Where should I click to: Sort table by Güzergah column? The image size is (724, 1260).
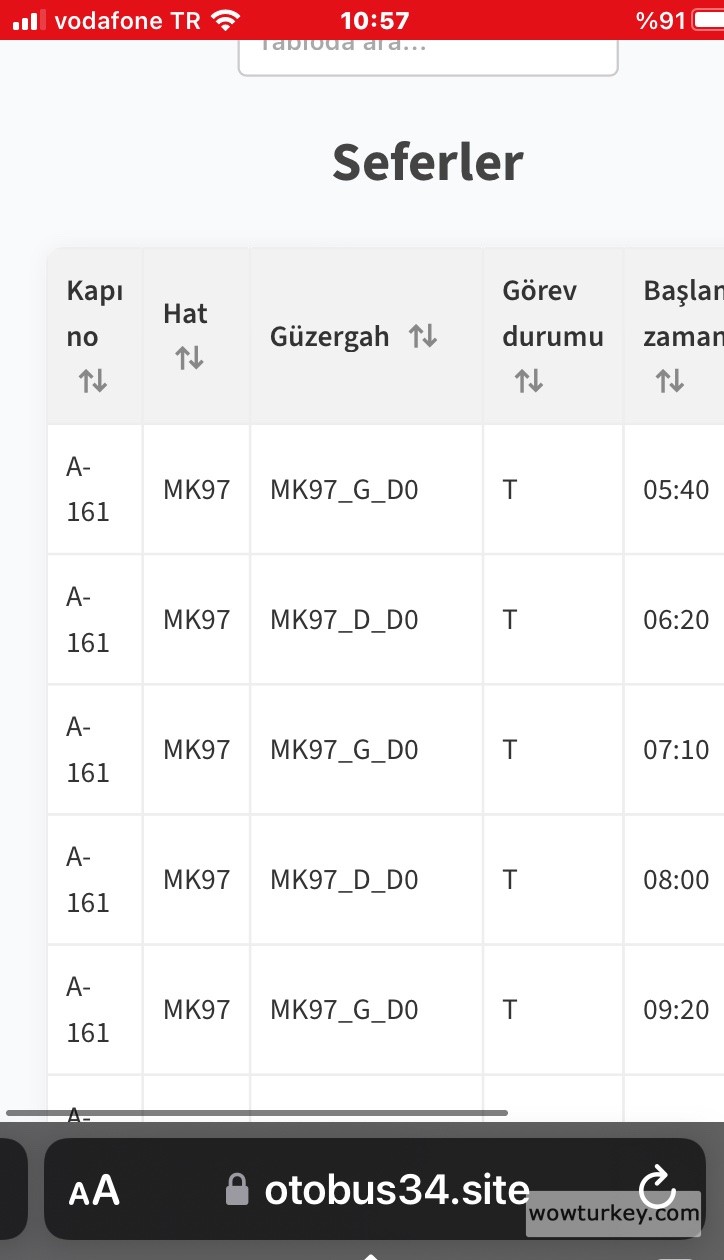pyautogui.click(x=423, y=336)
